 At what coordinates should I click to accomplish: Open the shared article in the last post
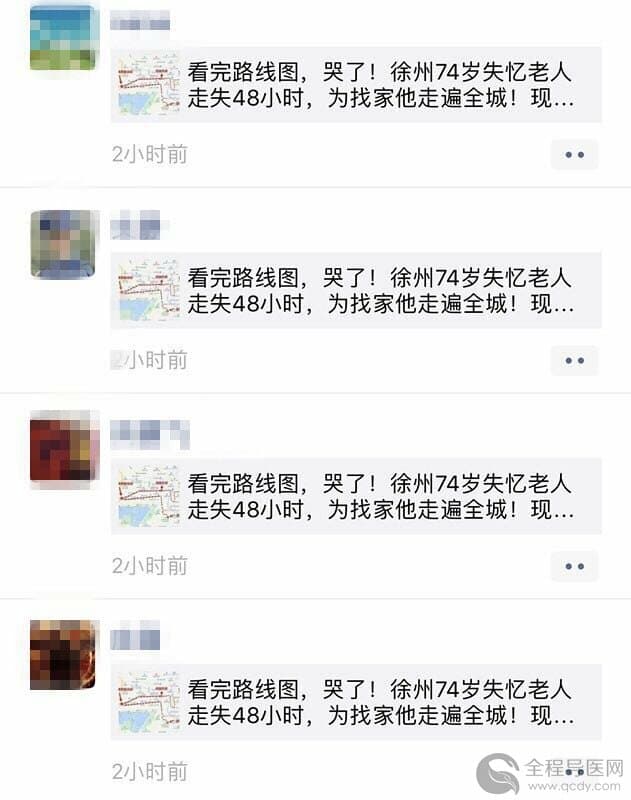pos(356,703)
